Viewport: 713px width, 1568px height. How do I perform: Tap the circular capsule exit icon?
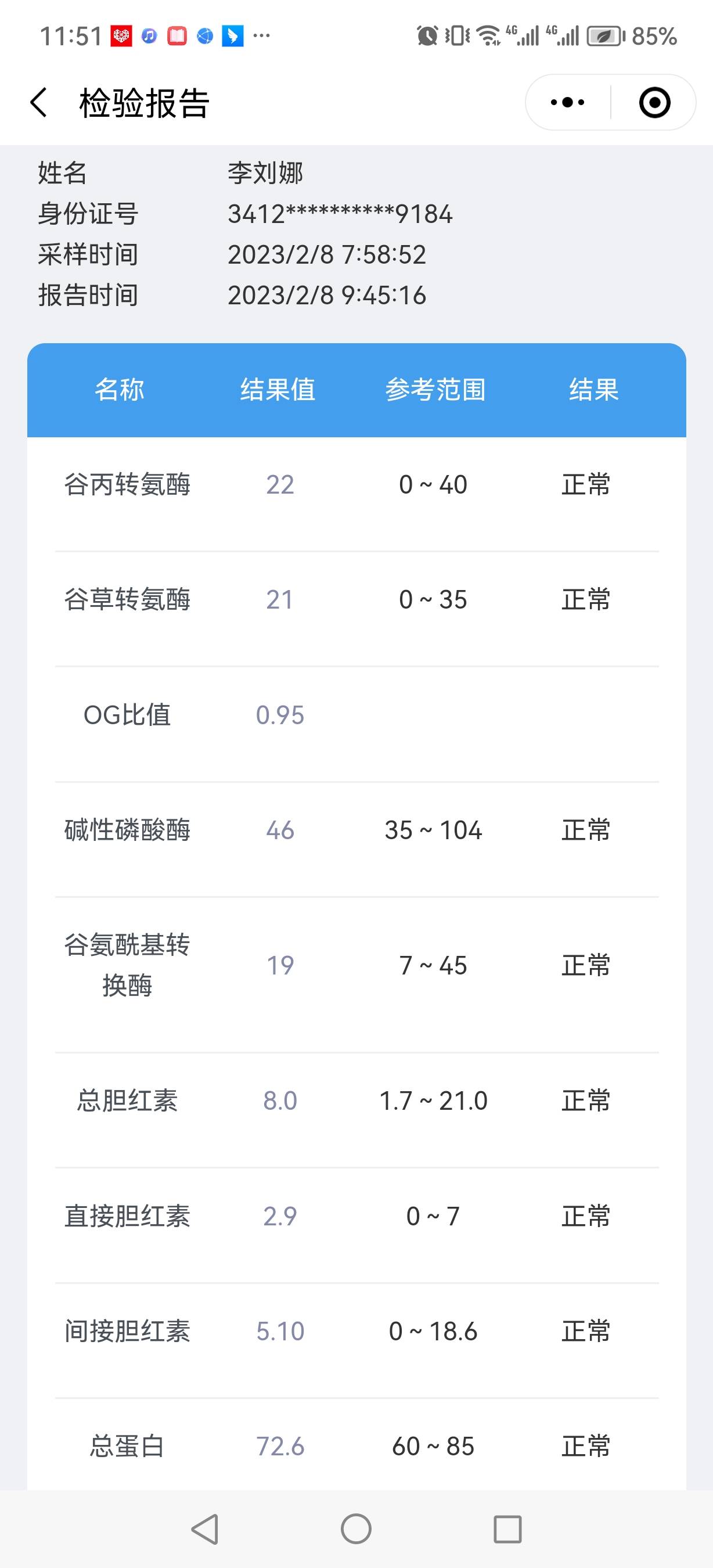point(655,103)
